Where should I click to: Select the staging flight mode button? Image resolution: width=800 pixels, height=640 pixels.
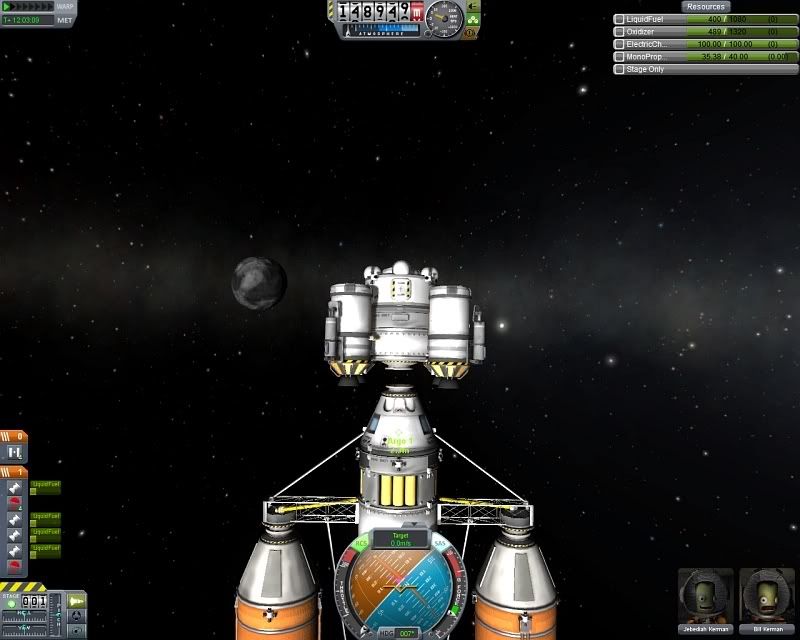coord(77,600)
